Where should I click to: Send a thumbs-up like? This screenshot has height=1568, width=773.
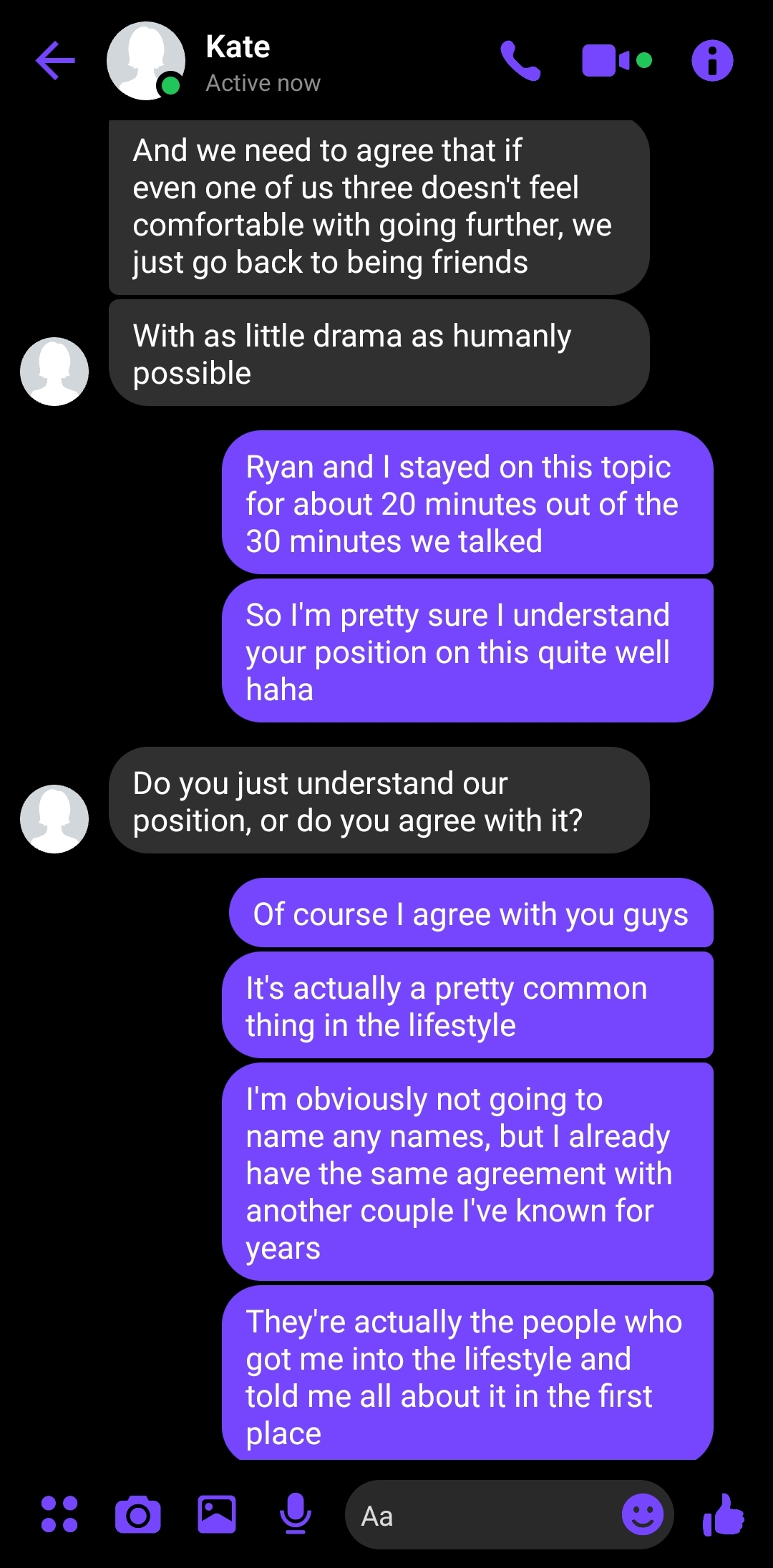pyautogui.click(x=724, y=1514)
